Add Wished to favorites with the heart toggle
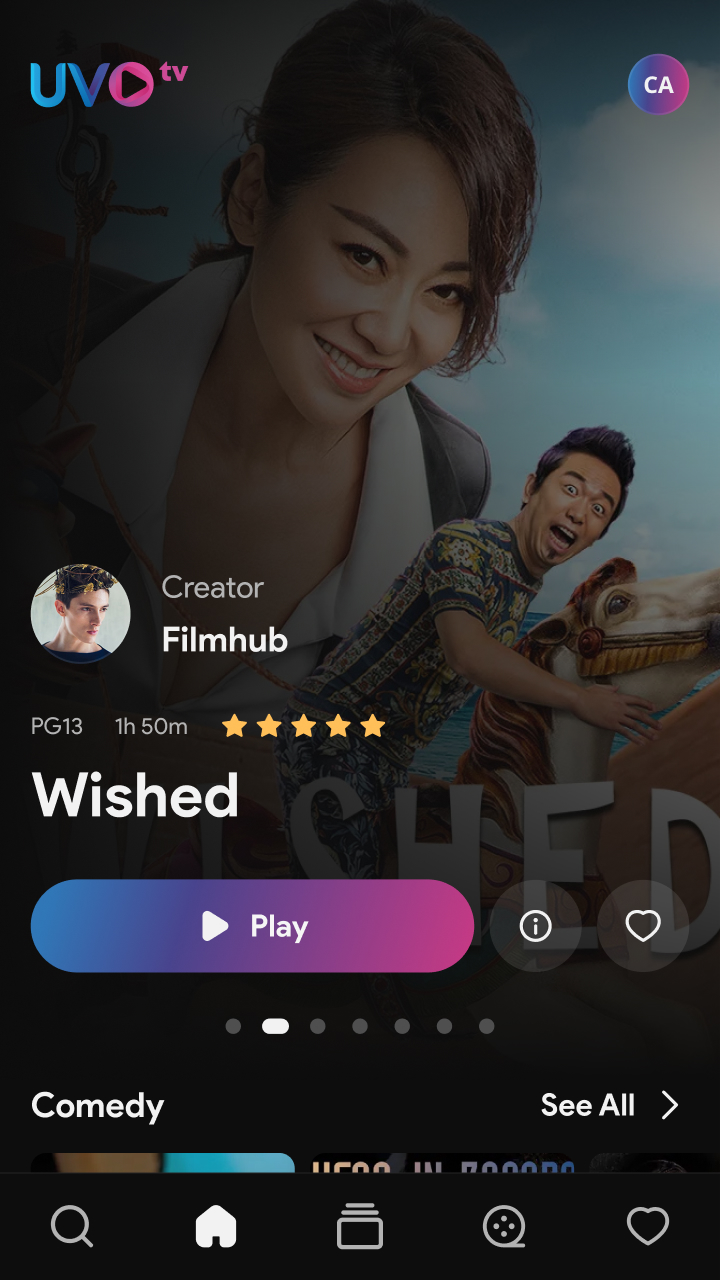Viewport: 720px width, 1280px height. (644, 926)
